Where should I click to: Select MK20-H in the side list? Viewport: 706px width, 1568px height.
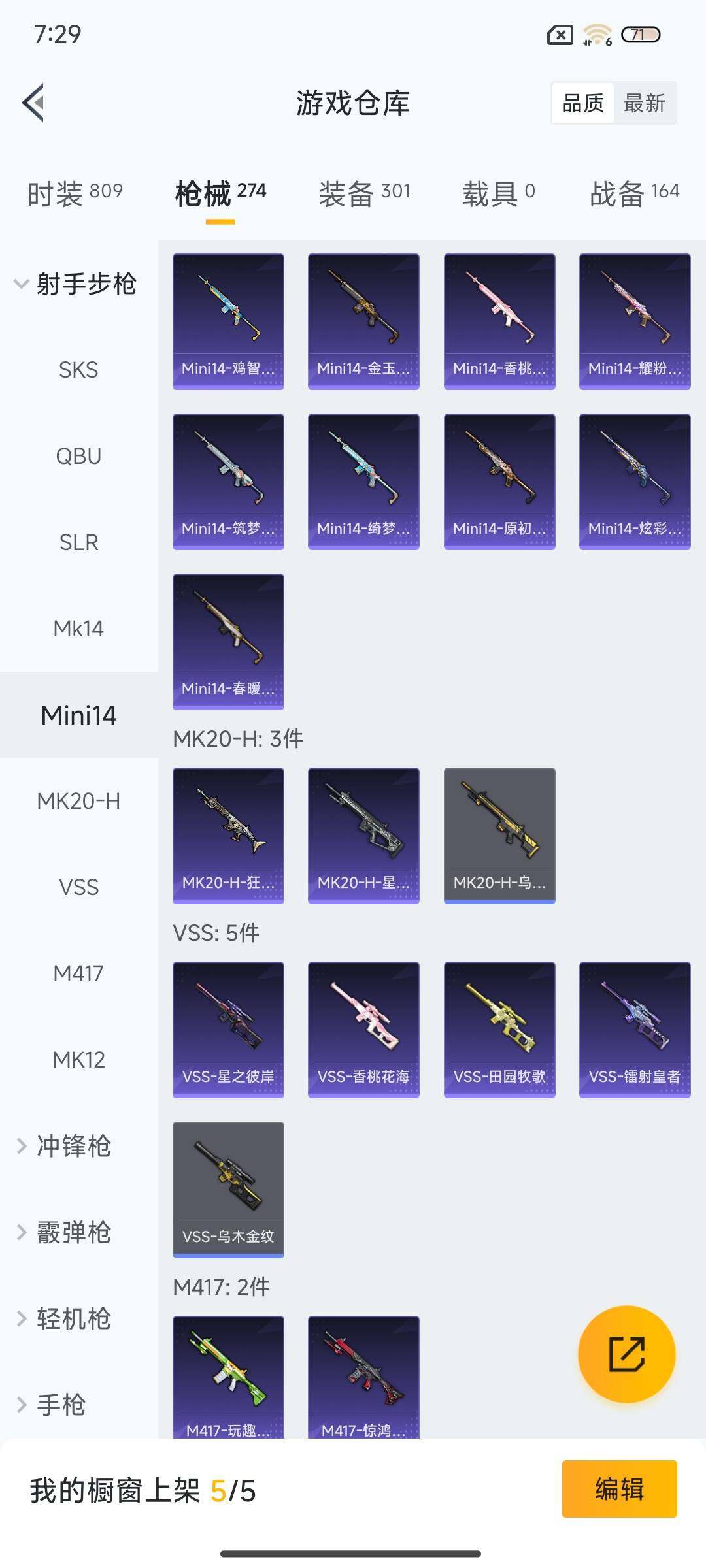pyautogui.click(x=78, y=801)
